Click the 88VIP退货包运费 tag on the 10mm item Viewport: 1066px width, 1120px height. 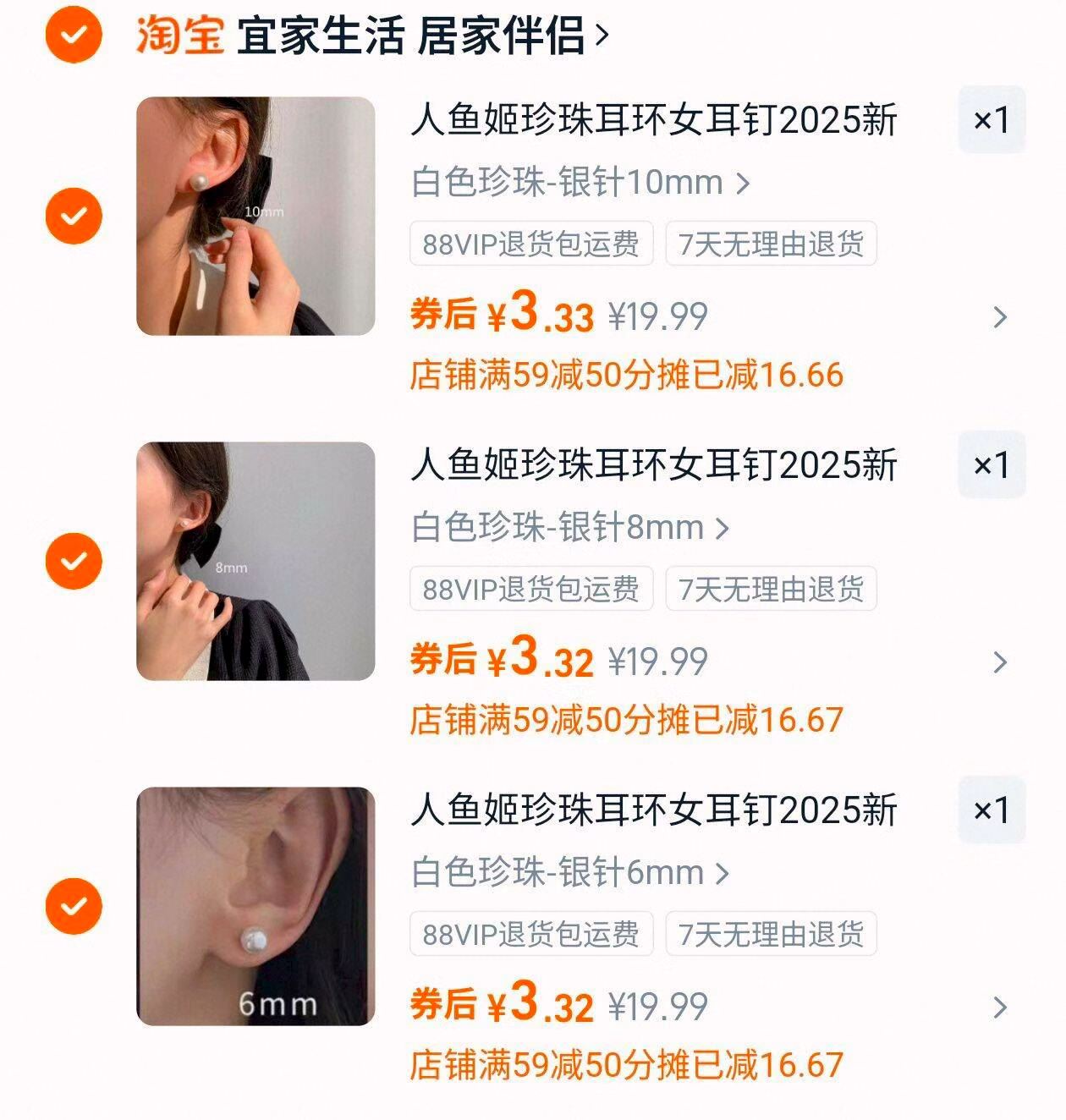coord(531,244)
